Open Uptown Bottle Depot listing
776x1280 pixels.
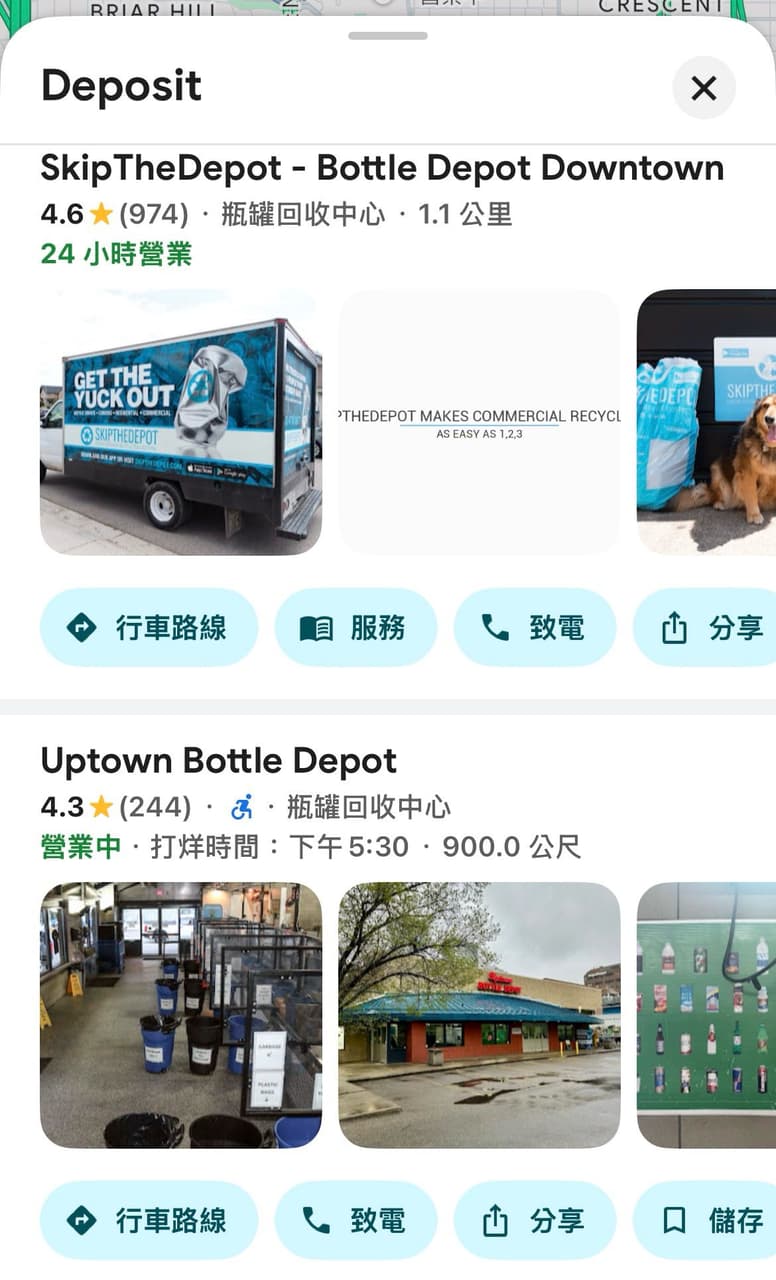(x=219, y=761)
